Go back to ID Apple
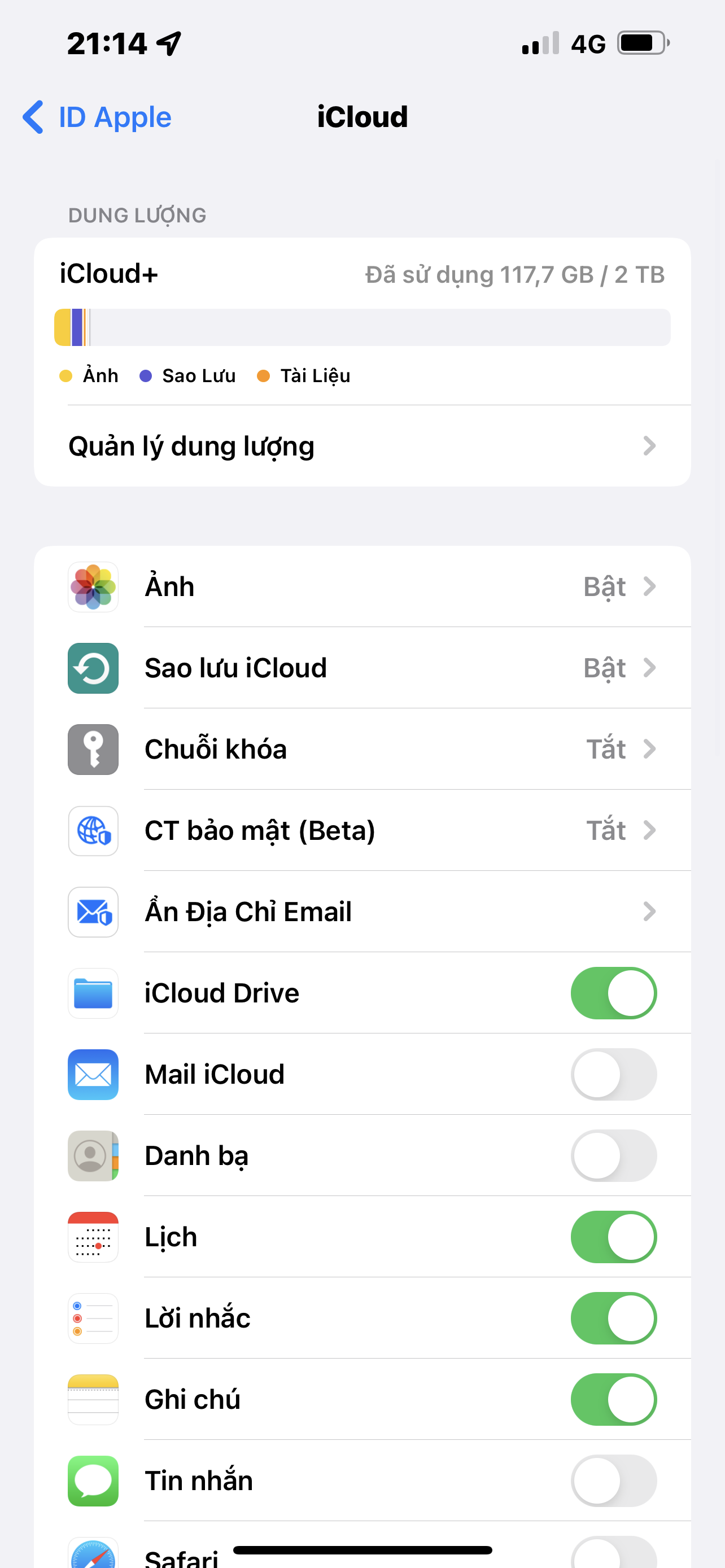Screen dimensions: 725x1568 (x=97, y=117)
